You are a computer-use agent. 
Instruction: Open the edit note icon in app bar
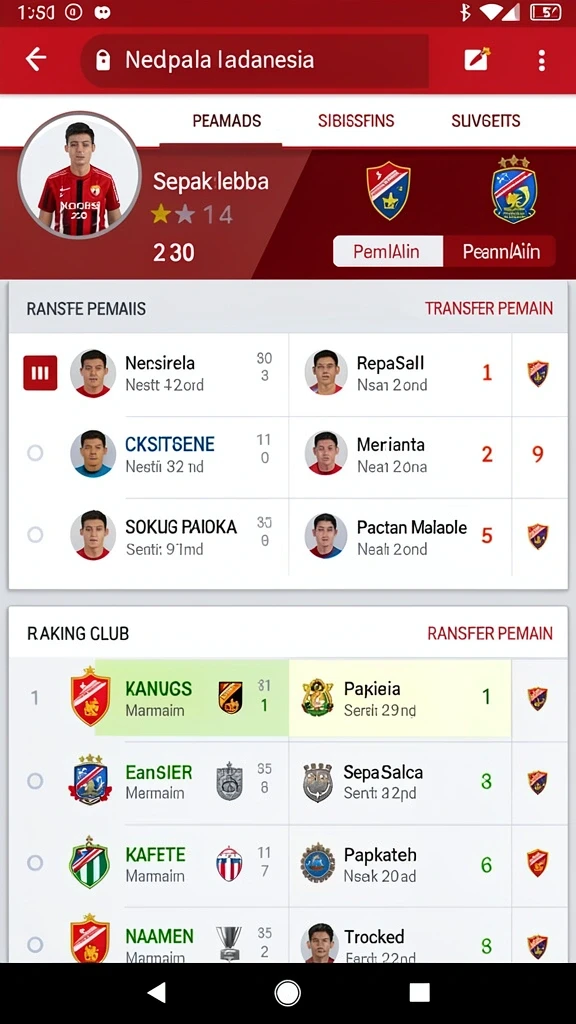point(477,60)
